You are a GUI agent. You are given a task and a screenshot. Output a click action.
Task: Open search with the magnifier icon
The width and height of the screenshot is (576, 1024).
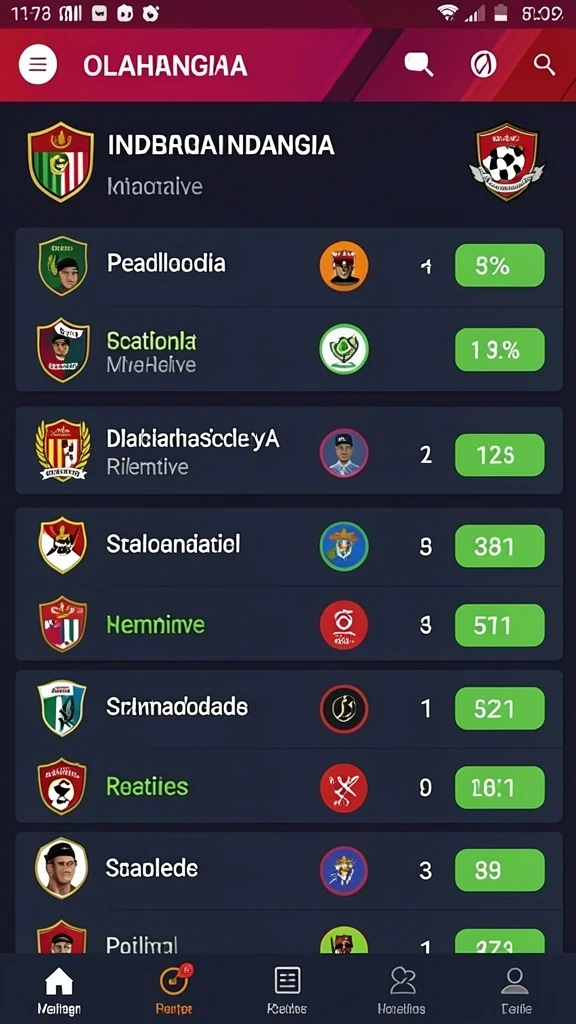coord(544,64)
